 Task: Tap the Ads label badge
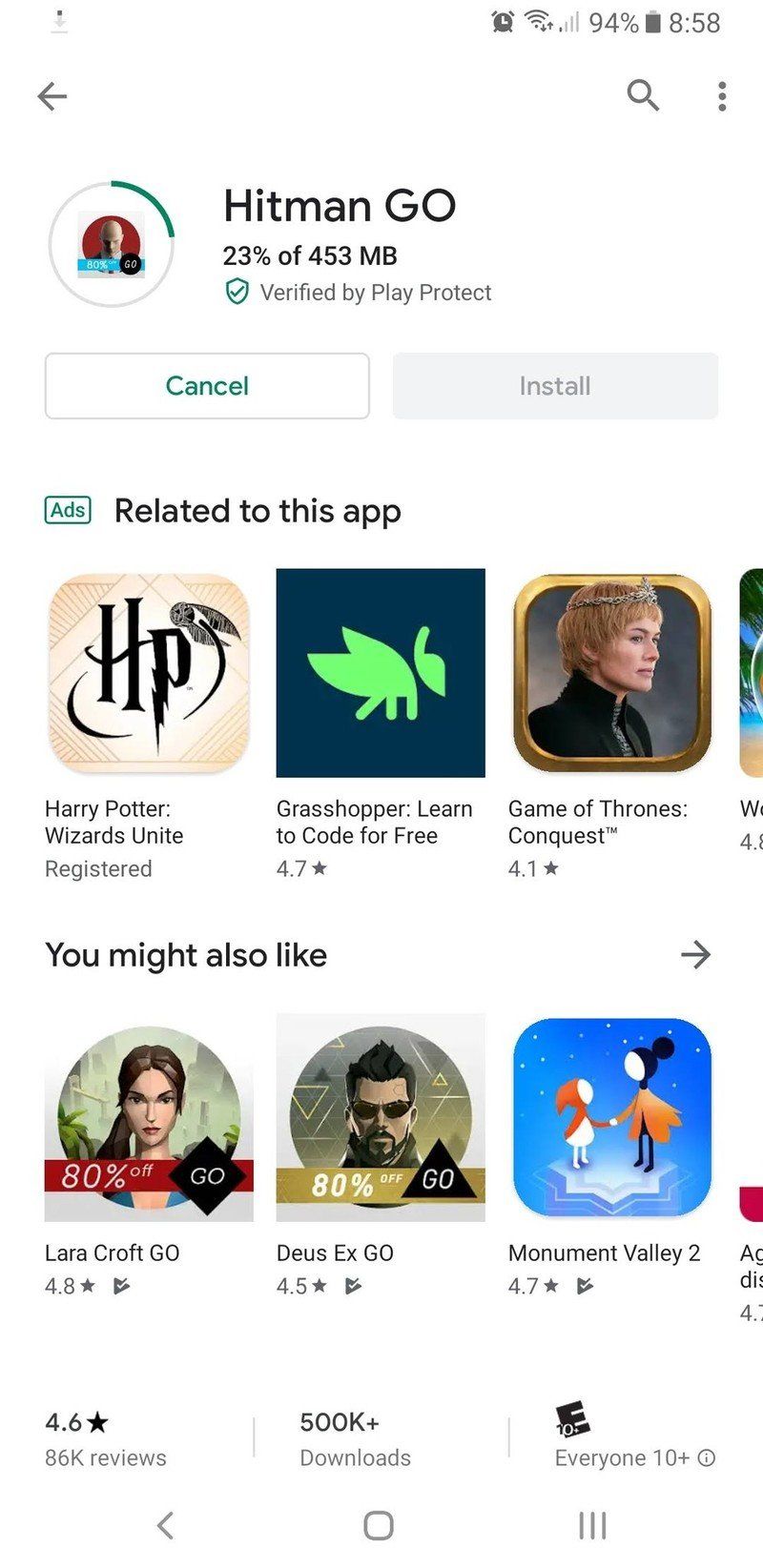pos(68,511)
